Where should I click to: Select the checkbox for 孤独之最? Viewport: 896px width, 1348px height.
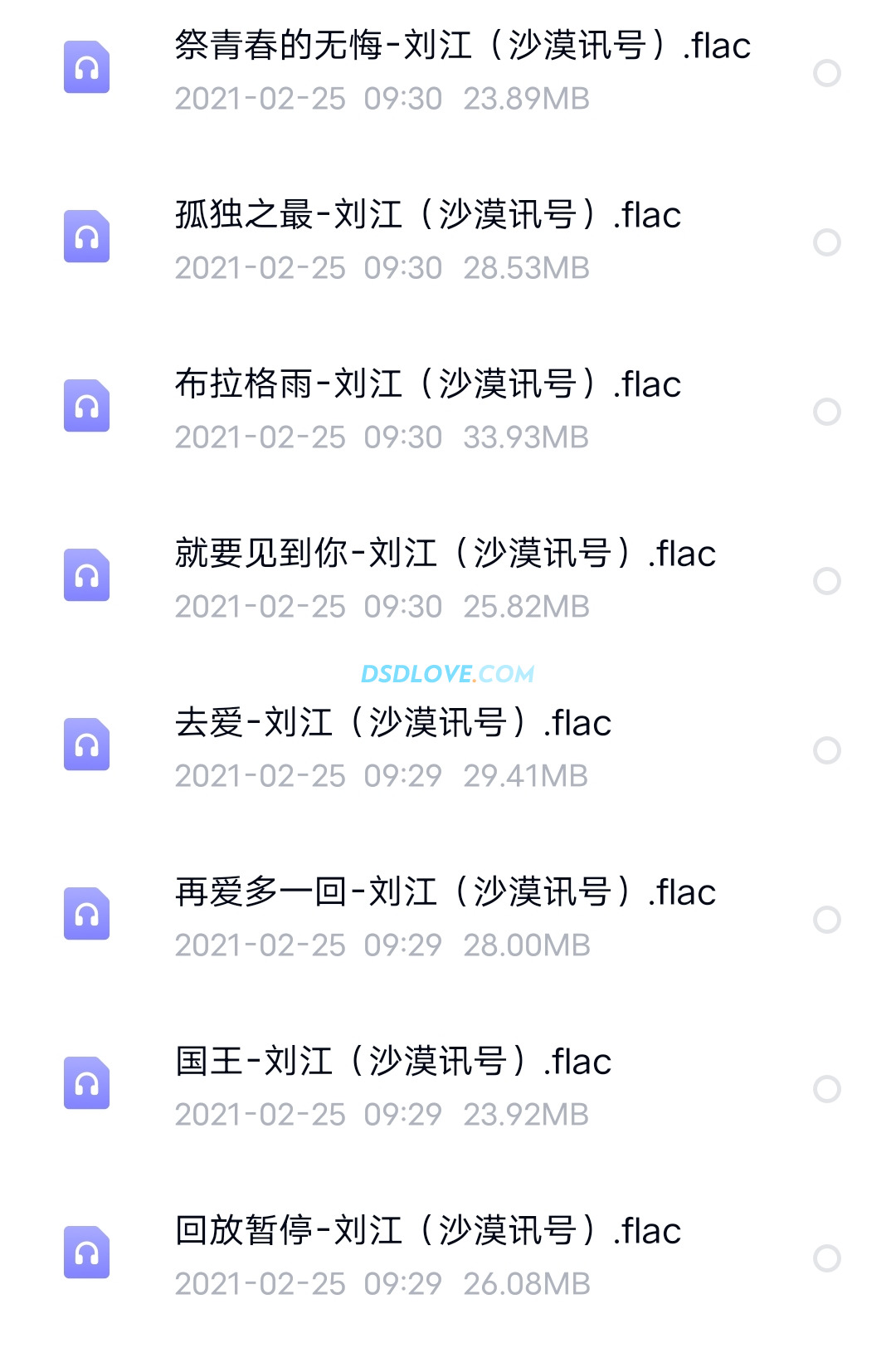[x=826, y=242]
